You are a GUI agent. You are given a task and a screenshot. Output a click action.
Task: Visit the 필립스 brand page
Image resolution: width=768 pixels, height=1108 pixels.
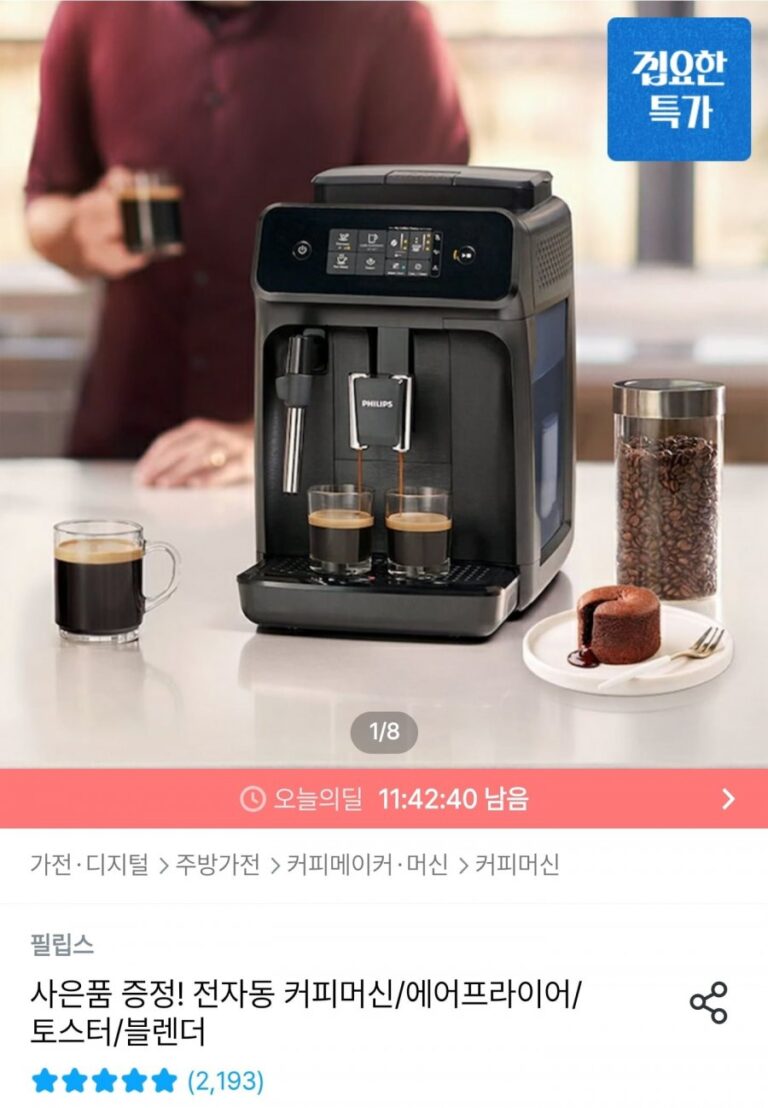point(62,944)
